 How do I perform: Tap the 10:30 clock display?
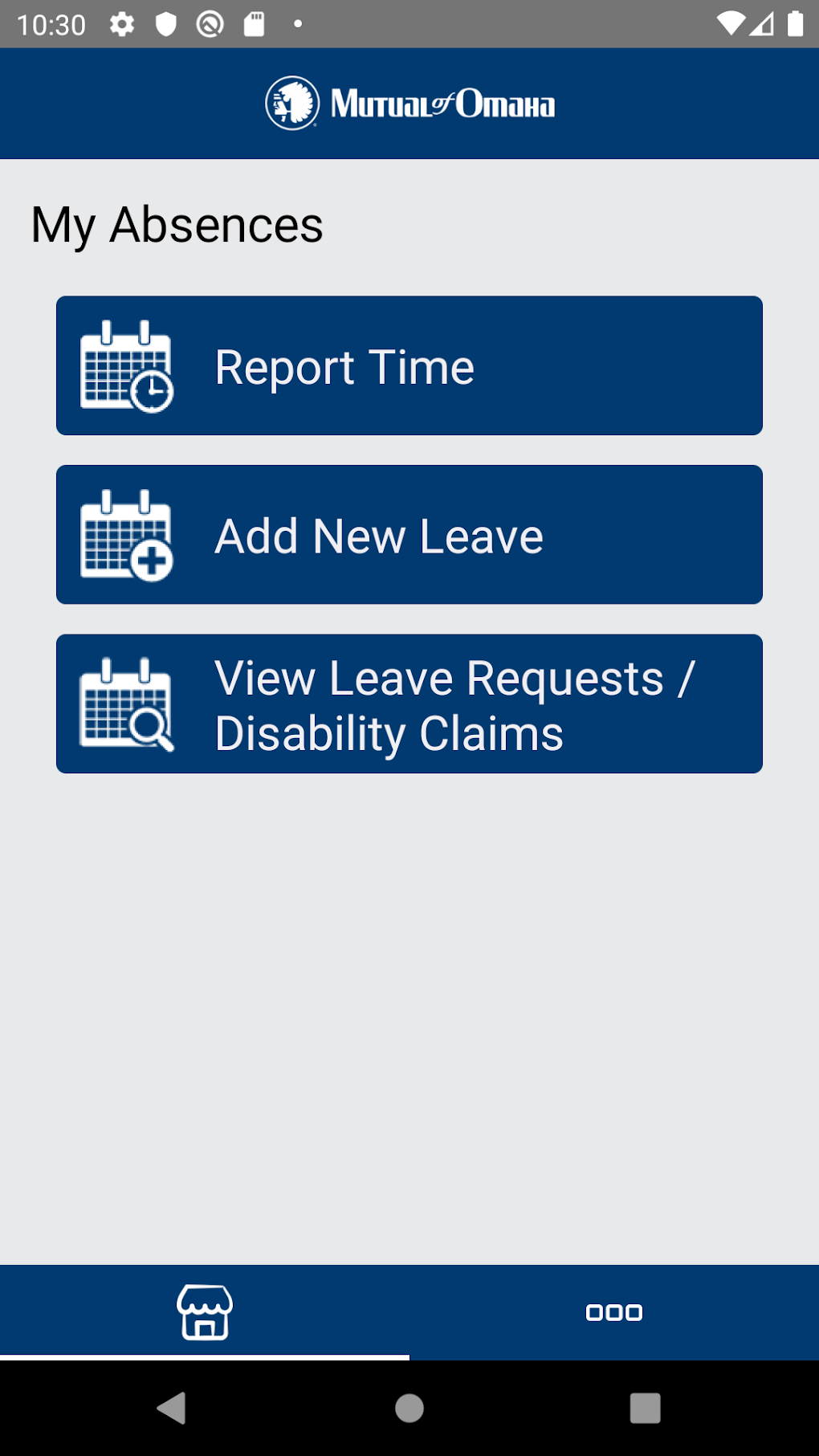click(51, 24)
